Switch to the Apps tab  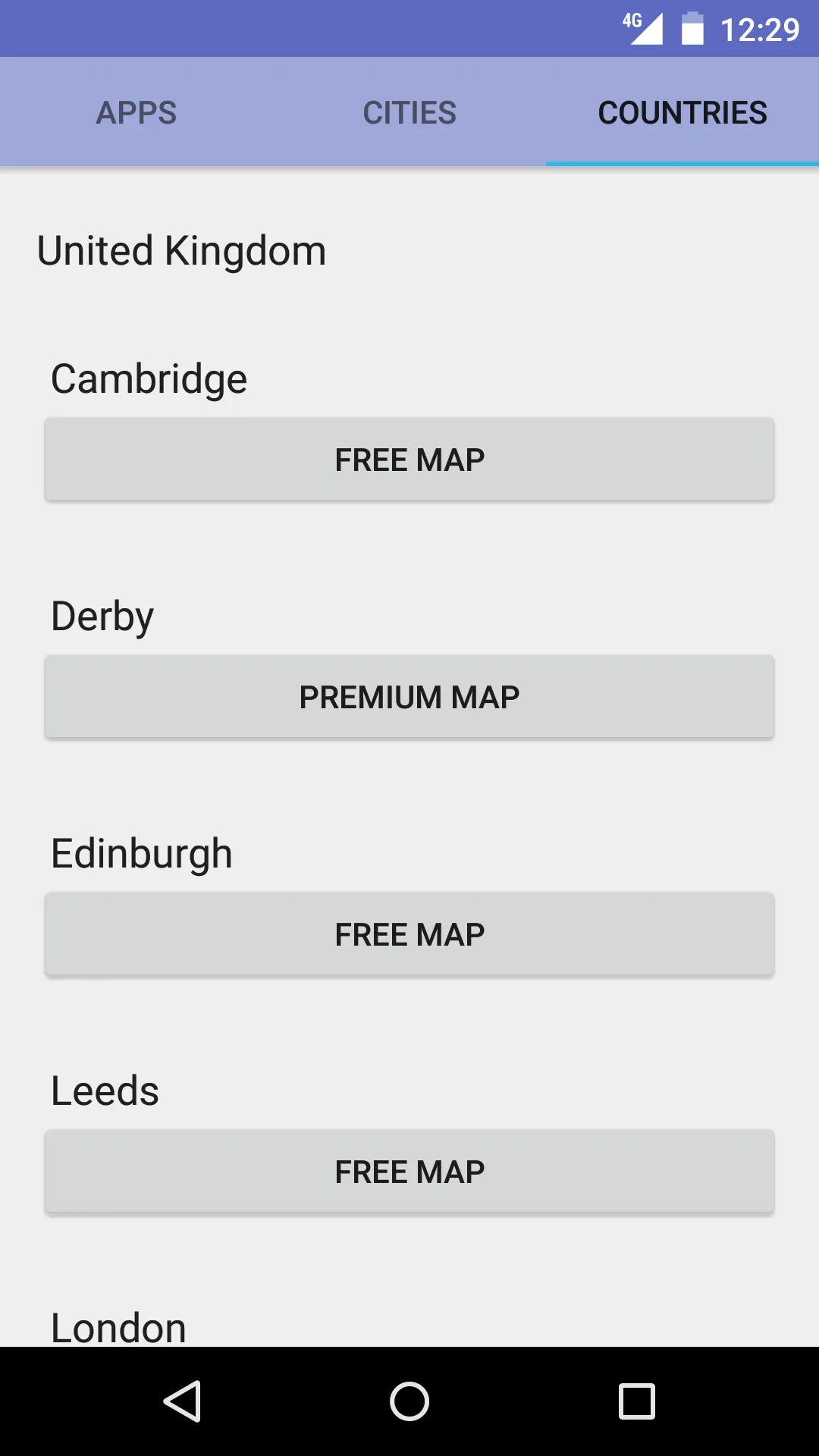tap(136, 112)
